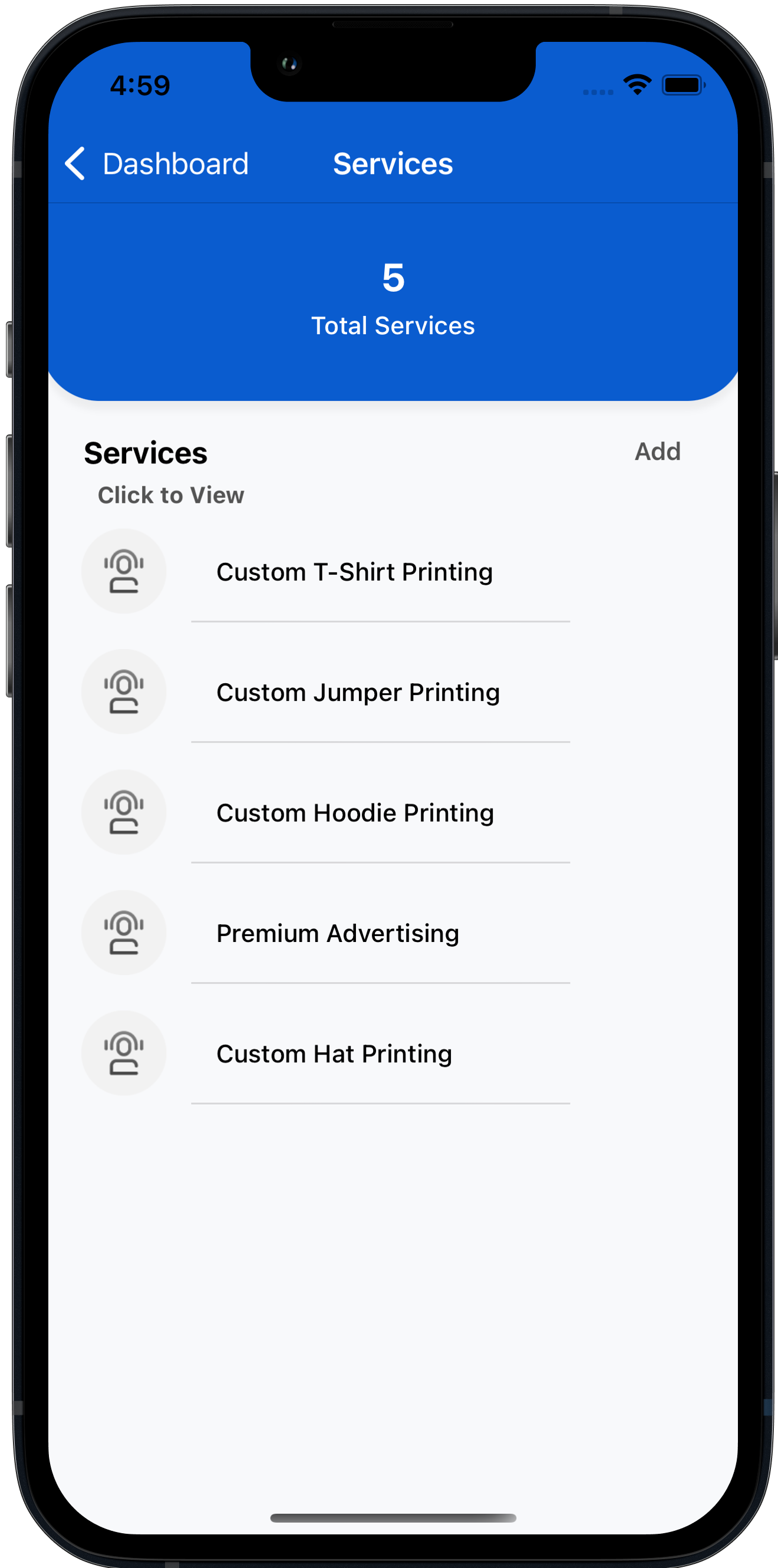Open Premium Advertising service
The image size is (778, 1568).
(x=337, y=934)
